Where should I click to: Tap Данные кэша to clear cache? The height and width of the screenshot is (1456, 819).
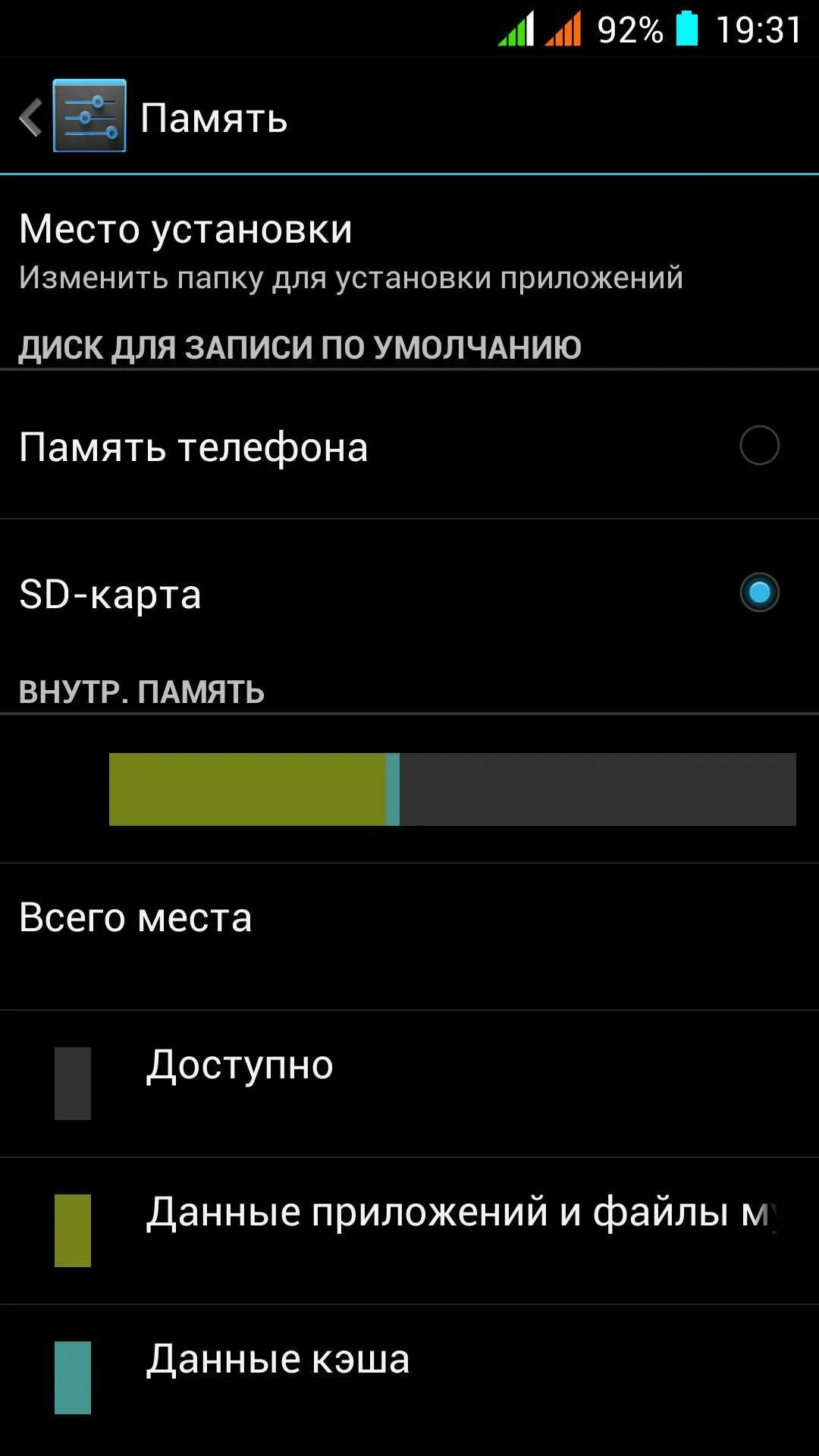[x=409, y=1378]
